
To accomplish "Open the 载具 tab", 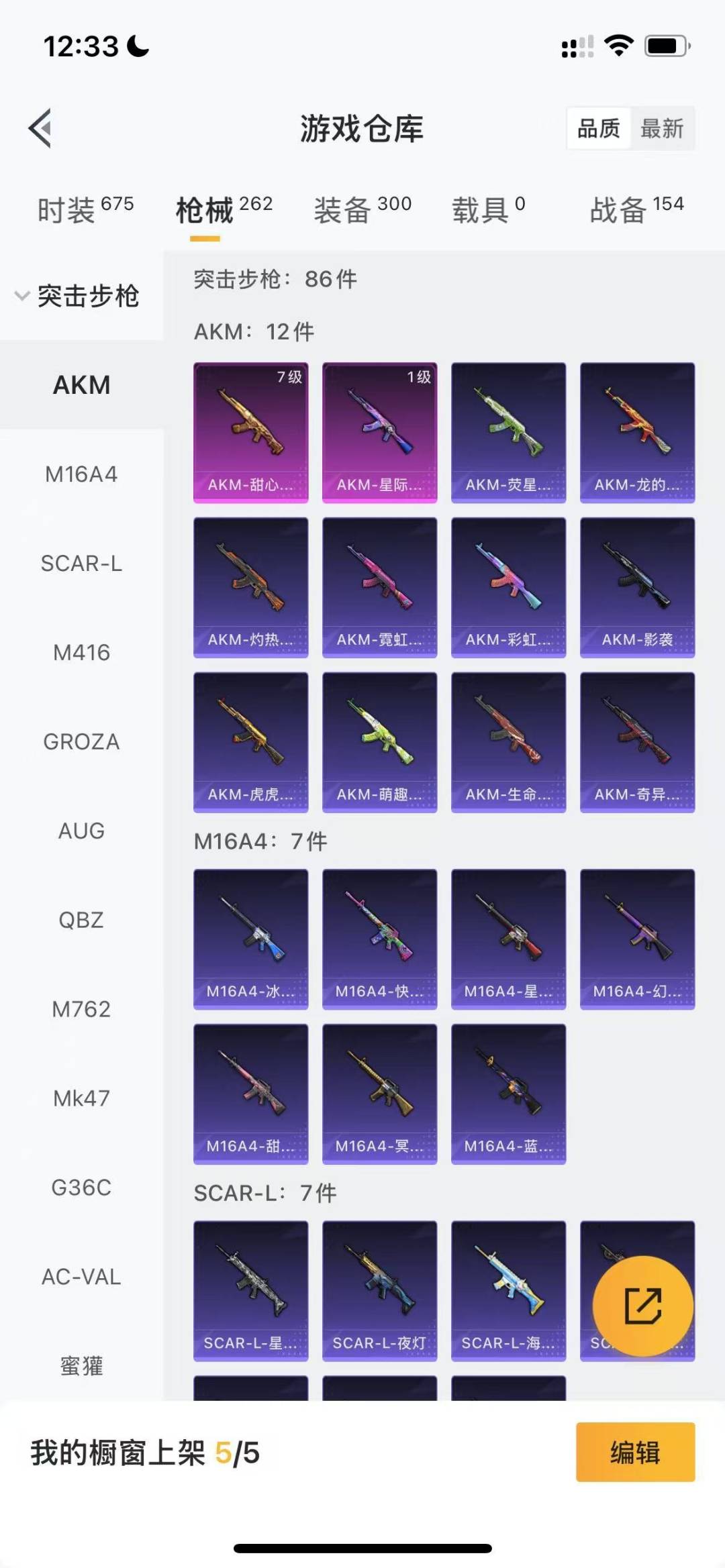I will (x=489, y=209).
